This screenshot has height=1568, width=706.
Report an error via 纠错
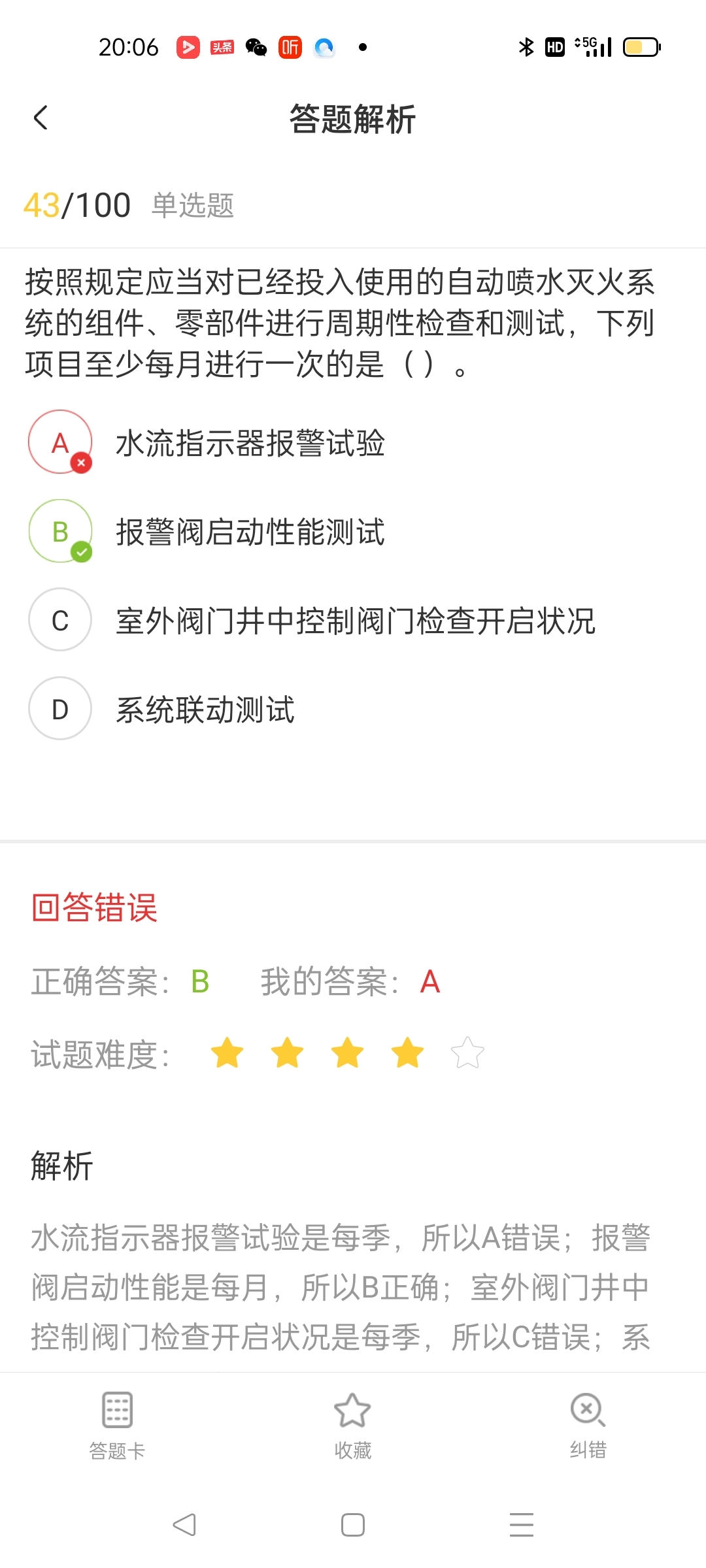pyautogui.click(x=588, y=1426)
